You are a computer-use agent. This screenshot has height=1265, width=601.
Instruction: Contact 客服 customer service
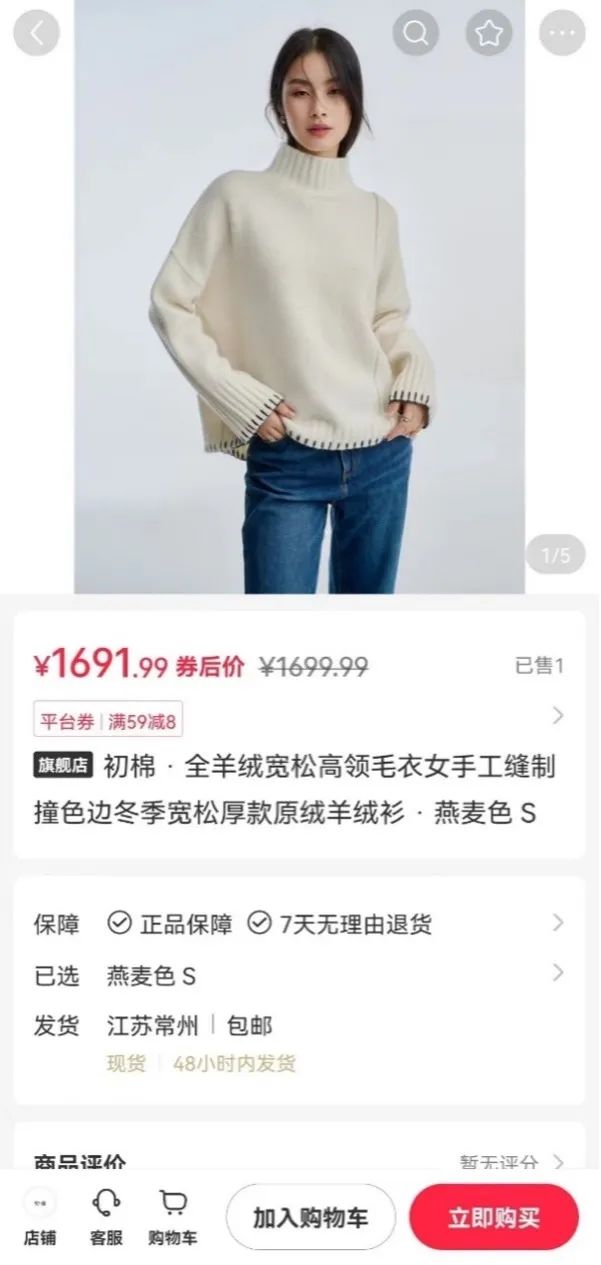coord(106,1218)
